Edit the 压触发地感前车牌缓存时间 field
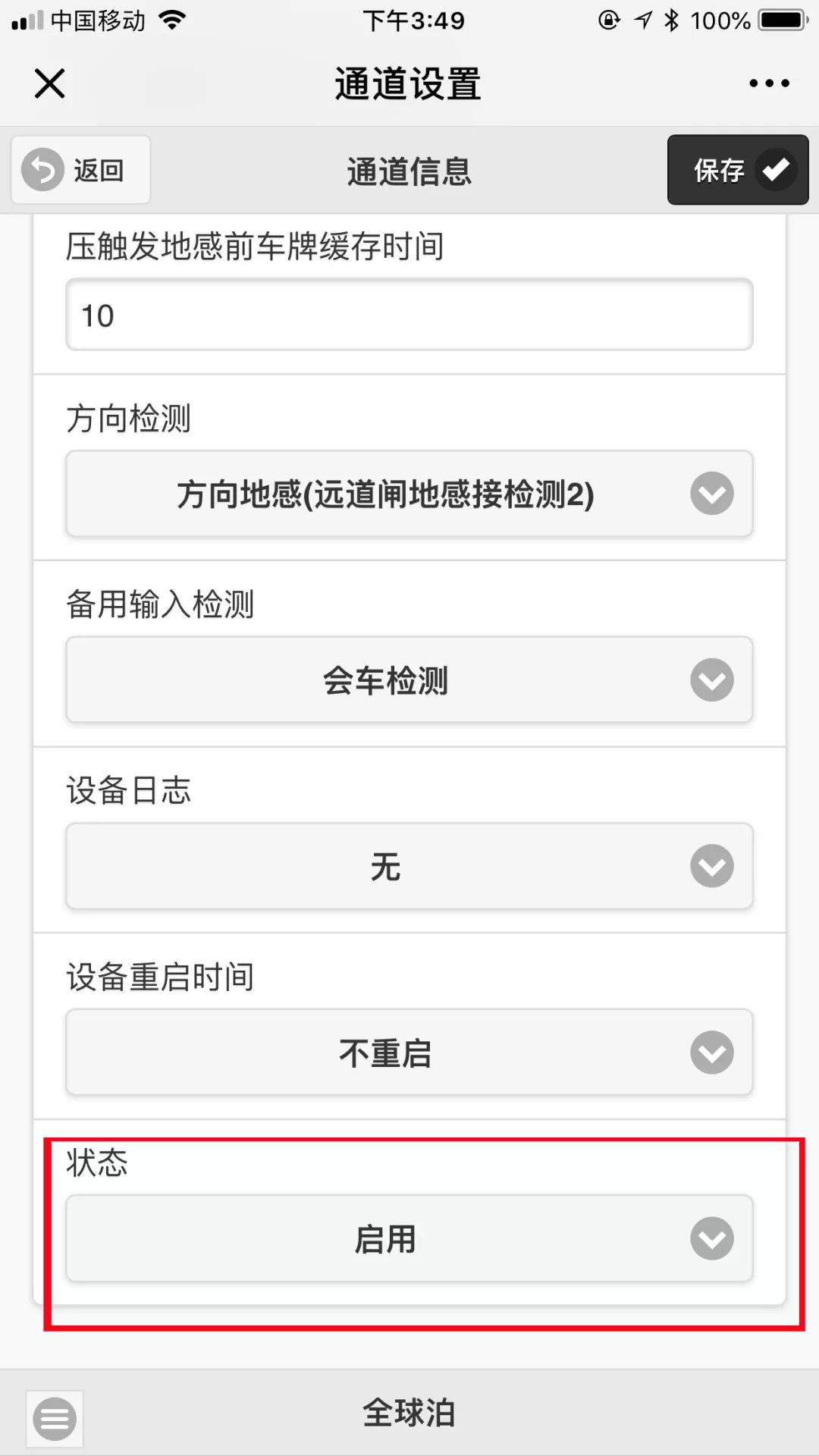This screenshot has height=1456, width=819. (x=409, y=315)
